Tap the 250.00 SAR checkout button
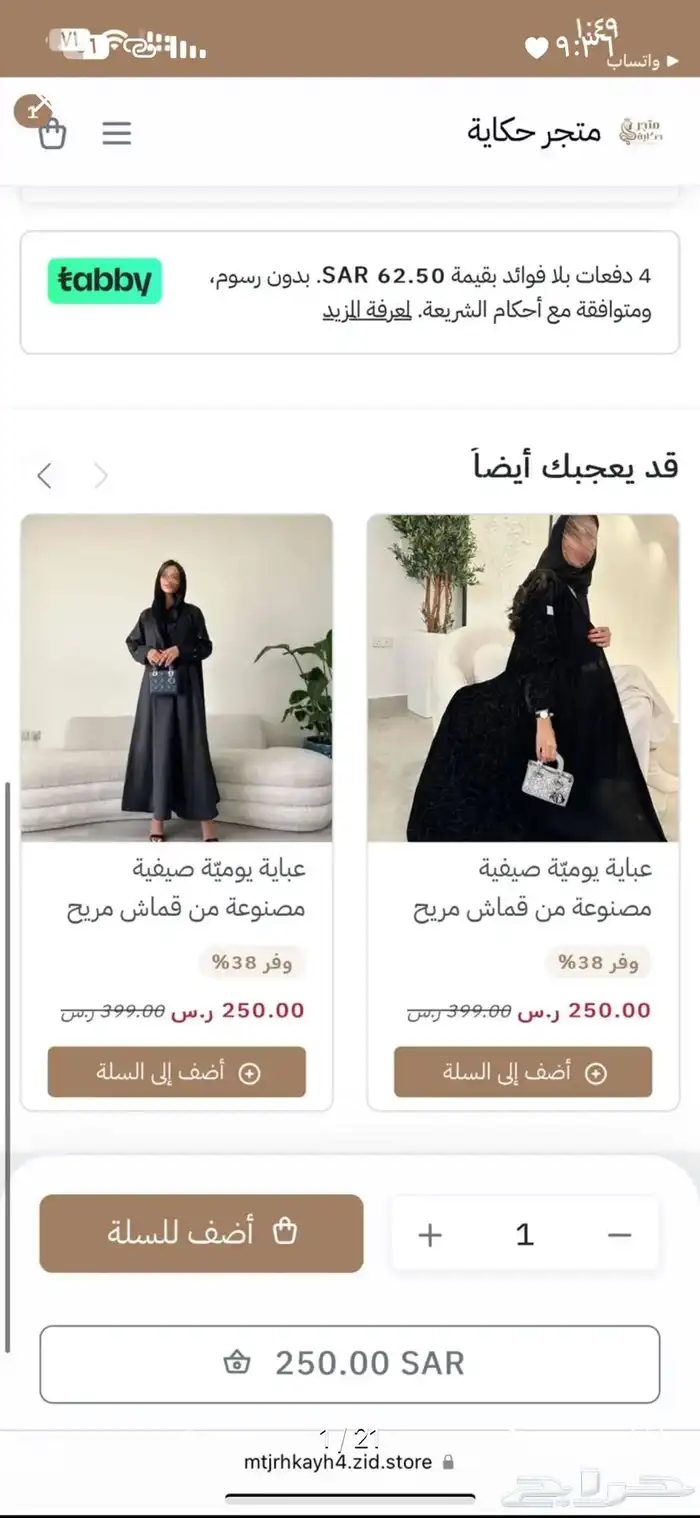The width and height of the screenshot is (700, 1518). pyautogui.click(x=350, y=1363)
